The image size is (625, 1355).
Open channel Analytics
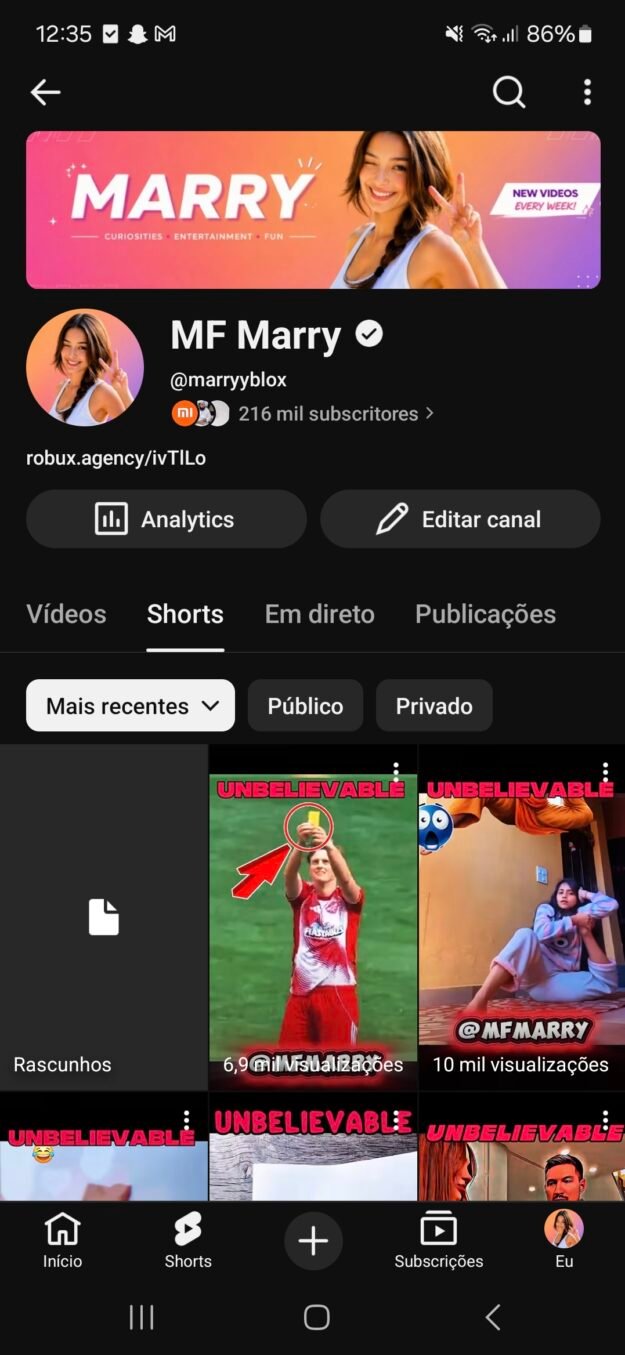tap(166, 519)
